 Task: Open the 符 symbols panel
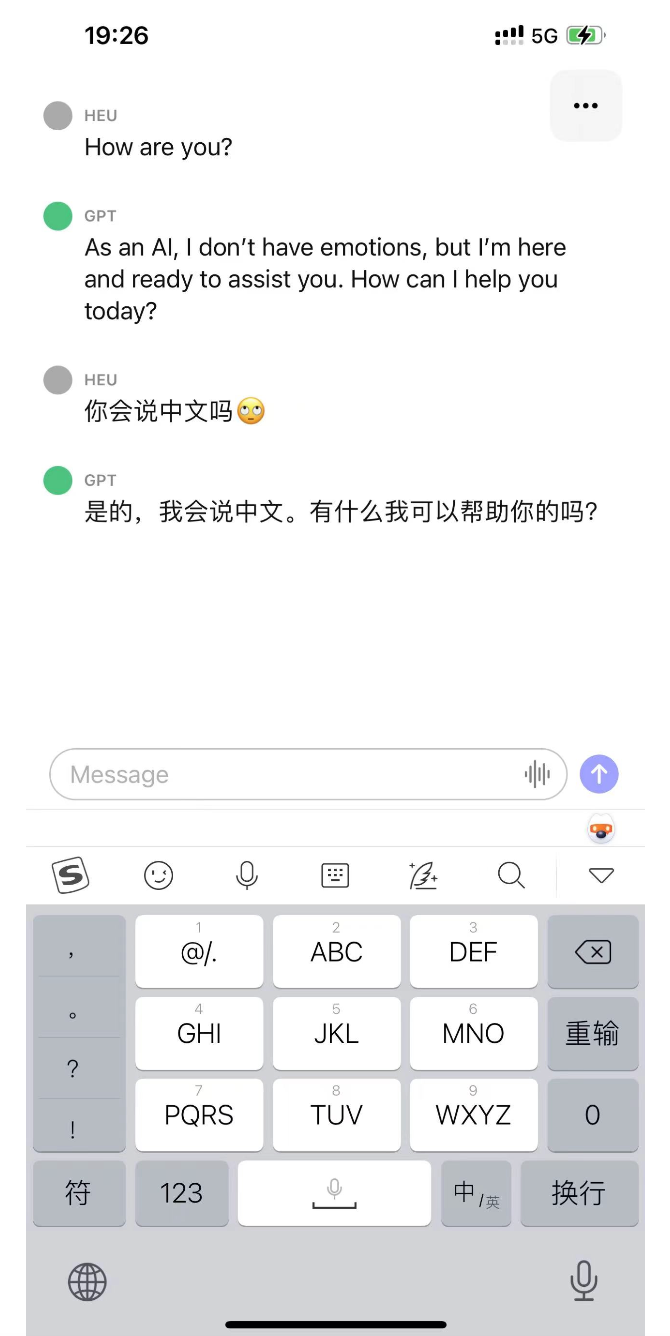pyautogui.click(x=78, y=1193)
